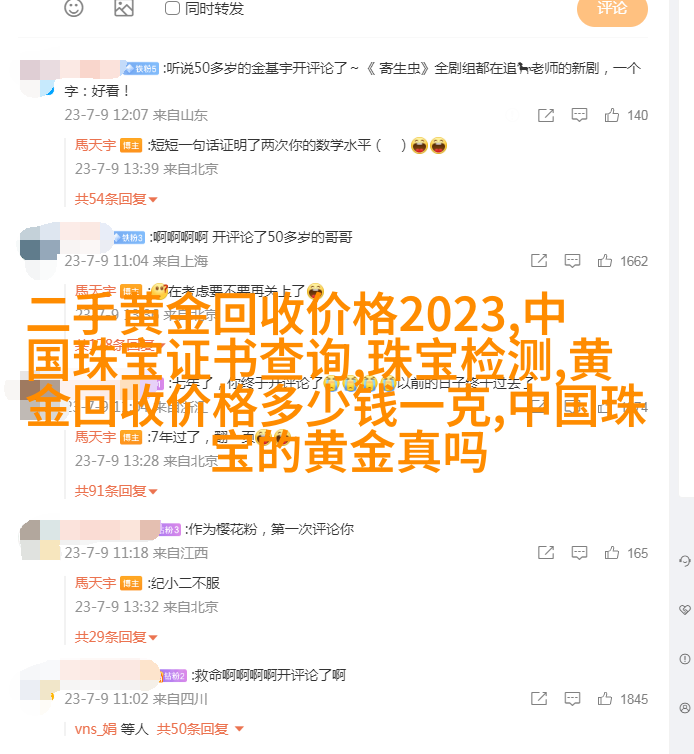694x754 pixels.
Task: Reply to the 金基宇 comment via its comment icon
Action: [576, 115]
